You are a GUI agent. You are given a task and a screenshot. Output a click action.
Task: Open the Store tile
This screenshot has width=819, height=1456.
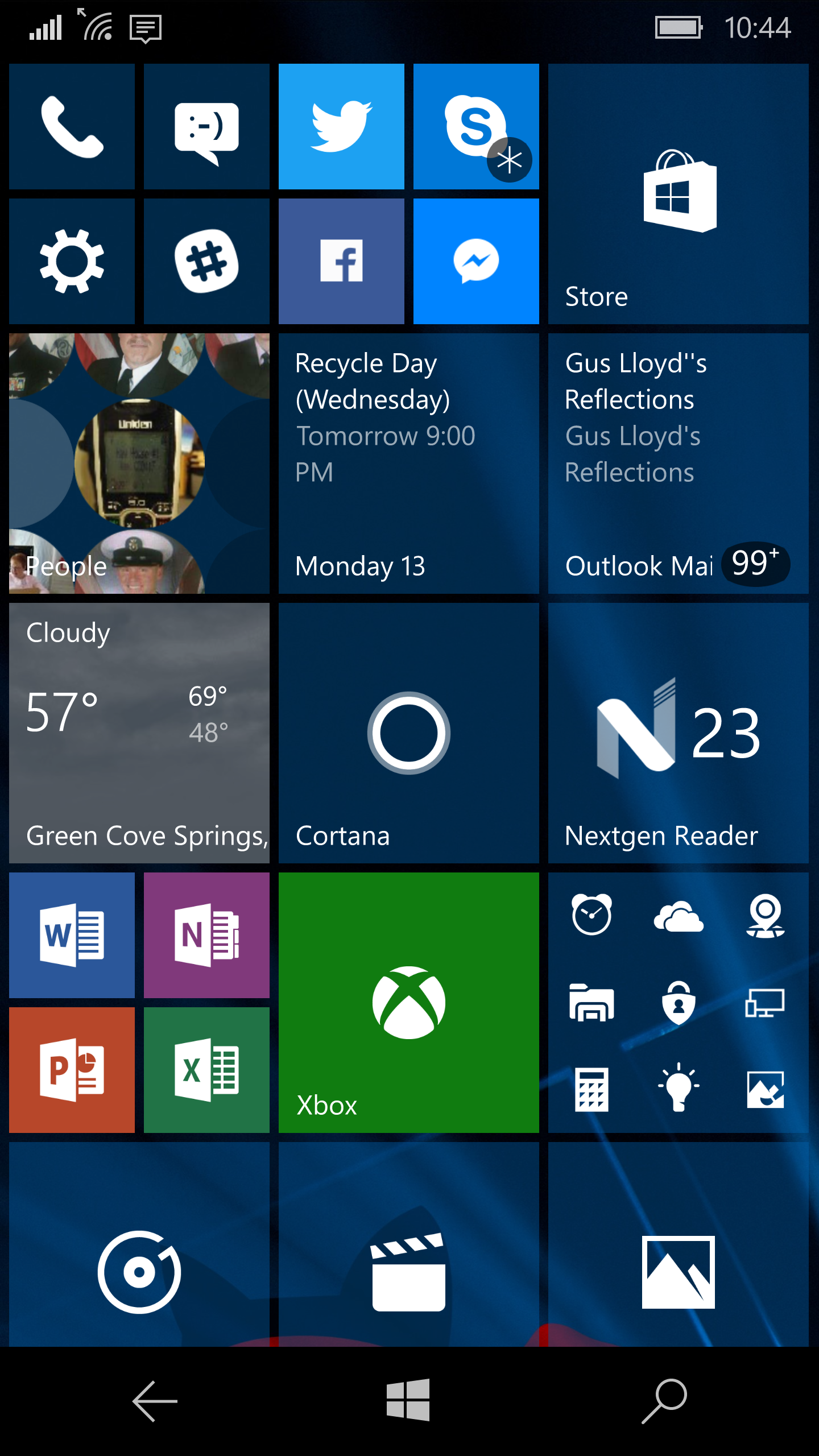coord(678,194)
